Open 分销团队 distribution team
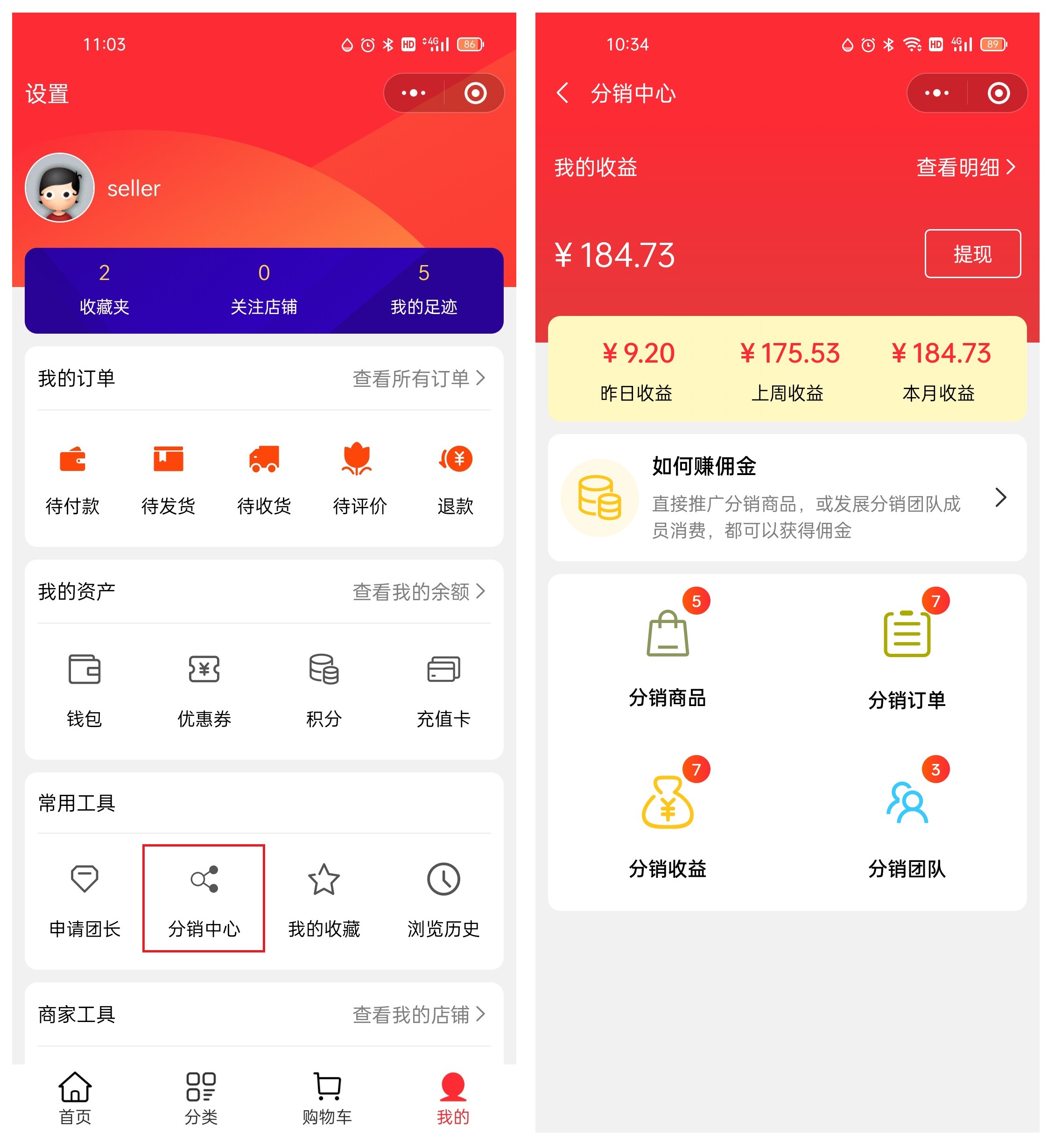Screen dimensions: 1055x1148 click(x=907, y=825)
